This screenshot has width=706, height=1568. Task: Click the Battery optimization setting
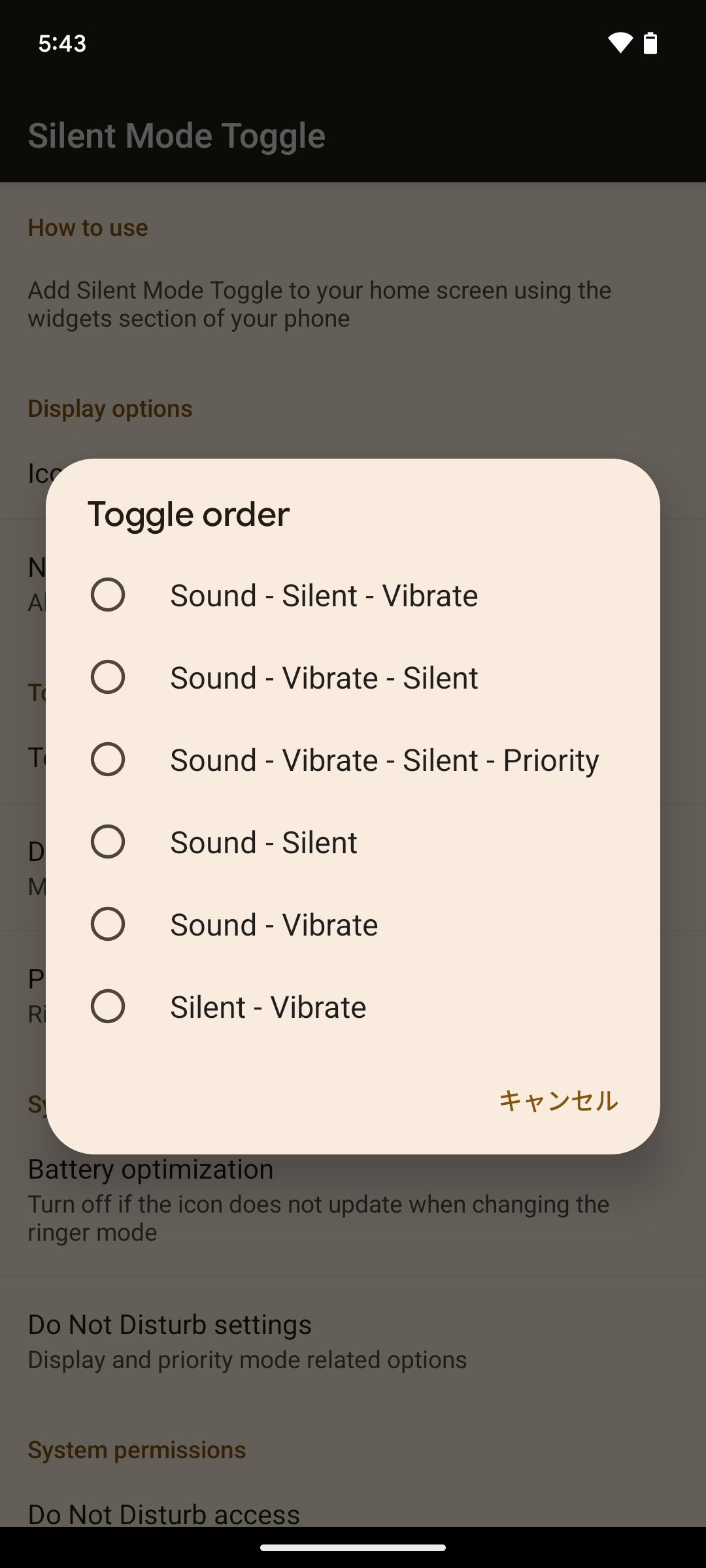(x=150, y=1169)
